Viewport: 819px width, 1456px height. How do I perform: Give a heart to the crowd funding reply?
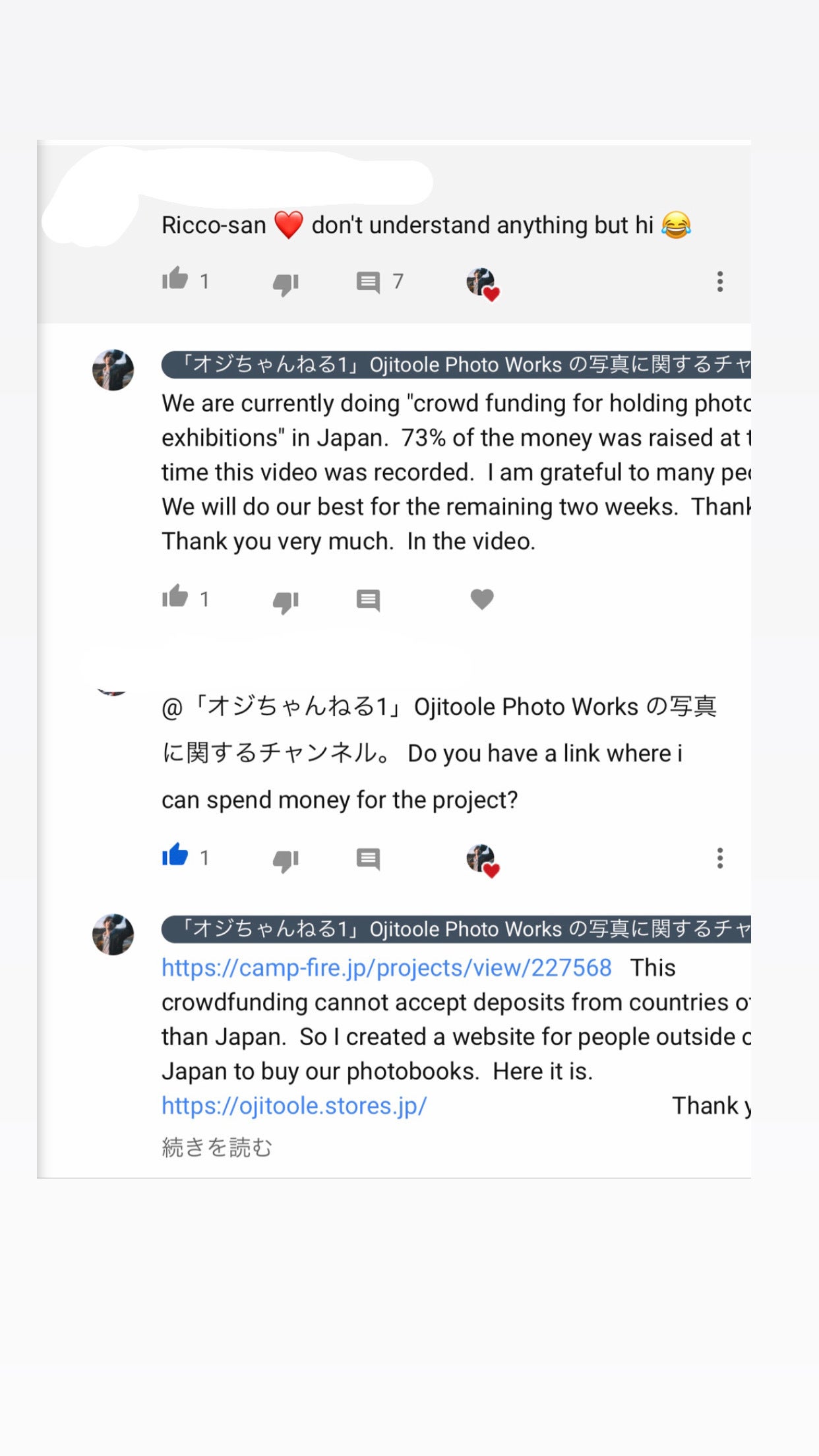pos(482,599)
